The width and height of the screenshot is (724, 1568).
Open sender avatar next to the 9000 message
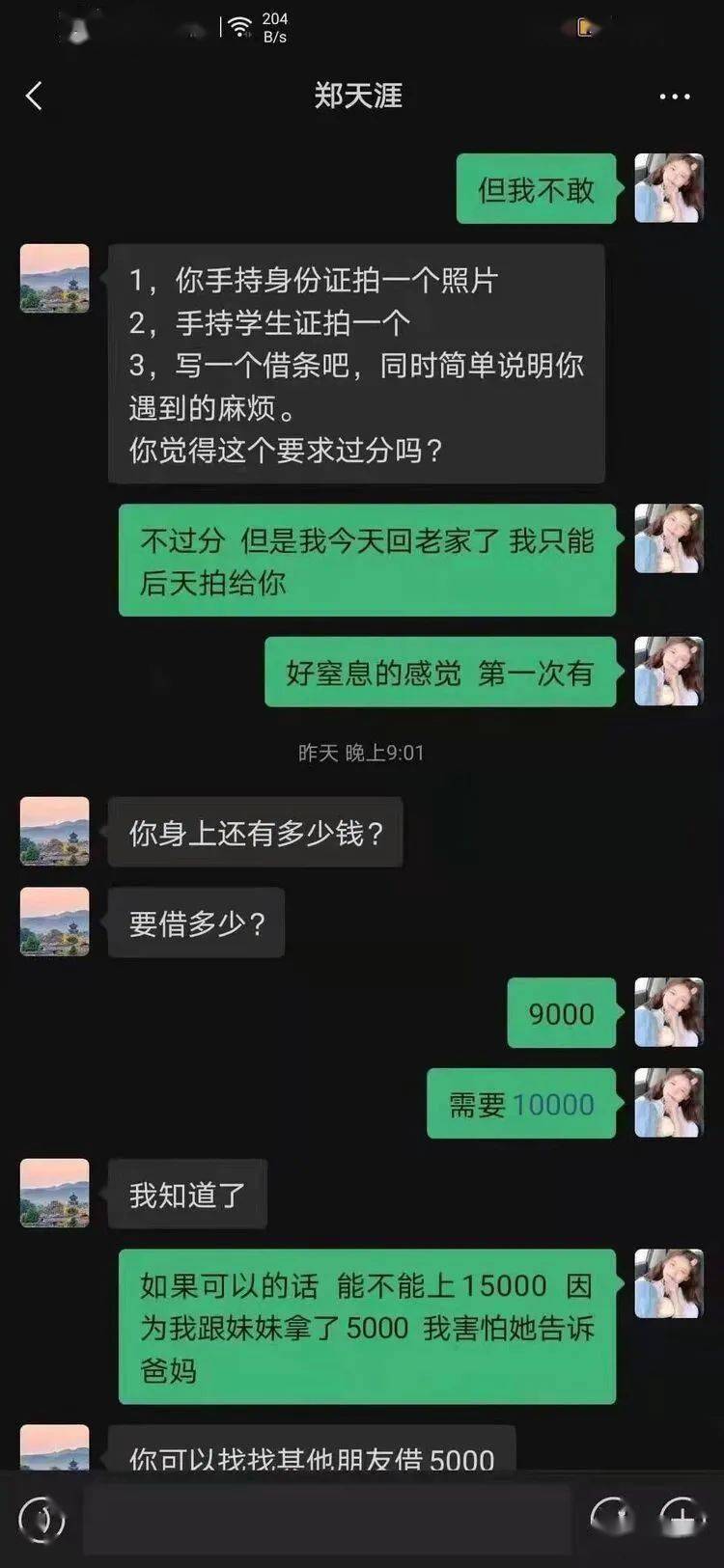[668, 1012]
